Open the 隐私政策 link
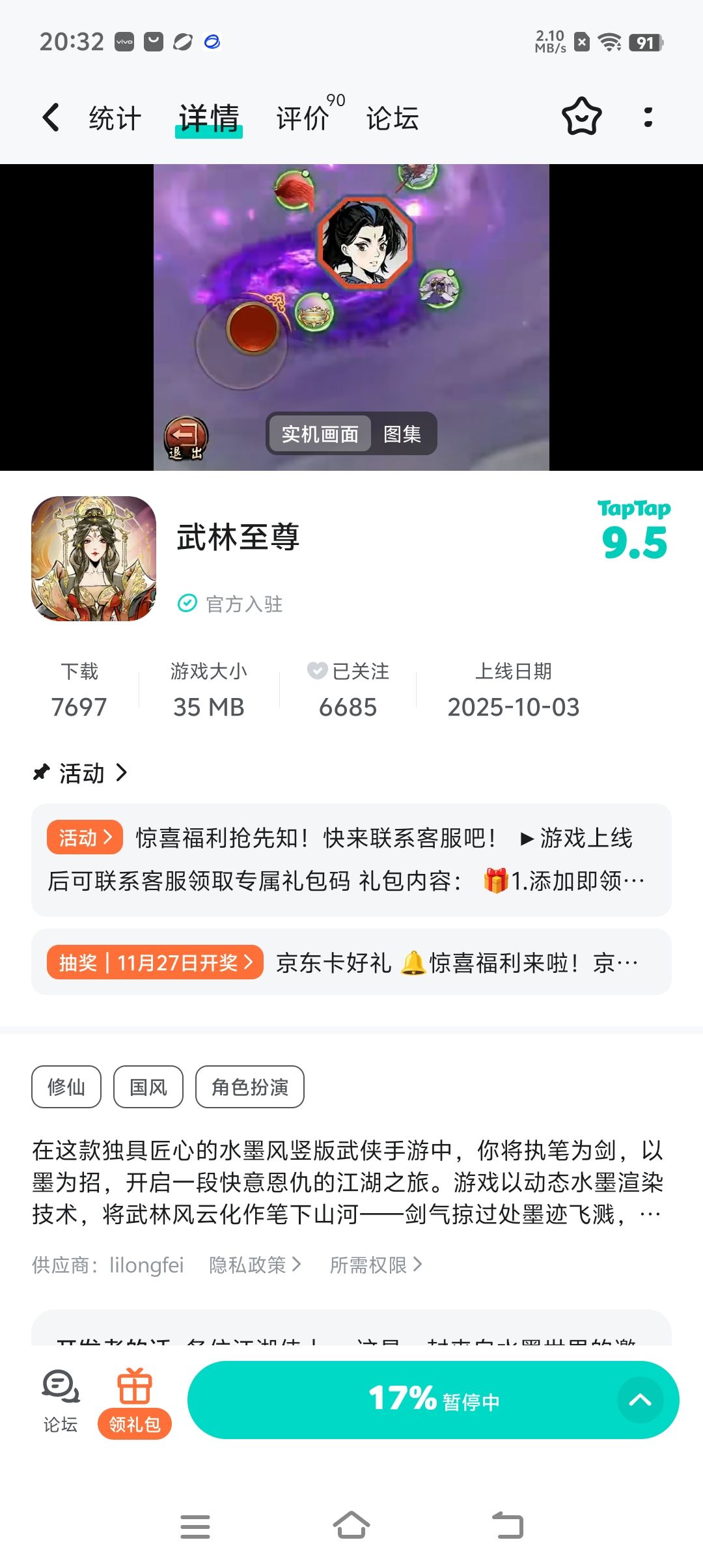703x1568 pixels. click(x=255, y=1265)
